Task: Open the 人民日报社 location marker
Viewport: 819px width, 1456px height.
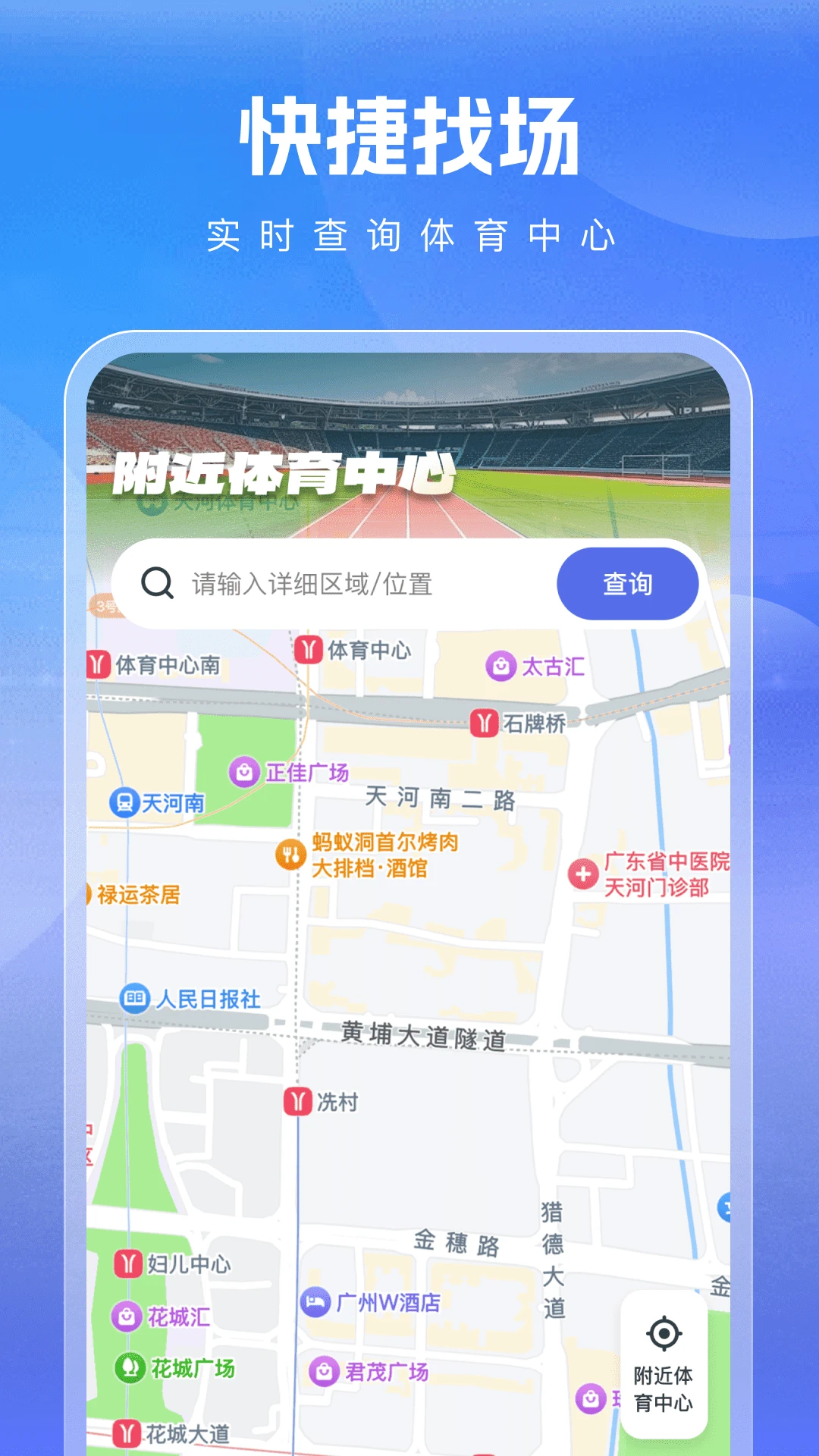Action: click(x=134, y=997)
